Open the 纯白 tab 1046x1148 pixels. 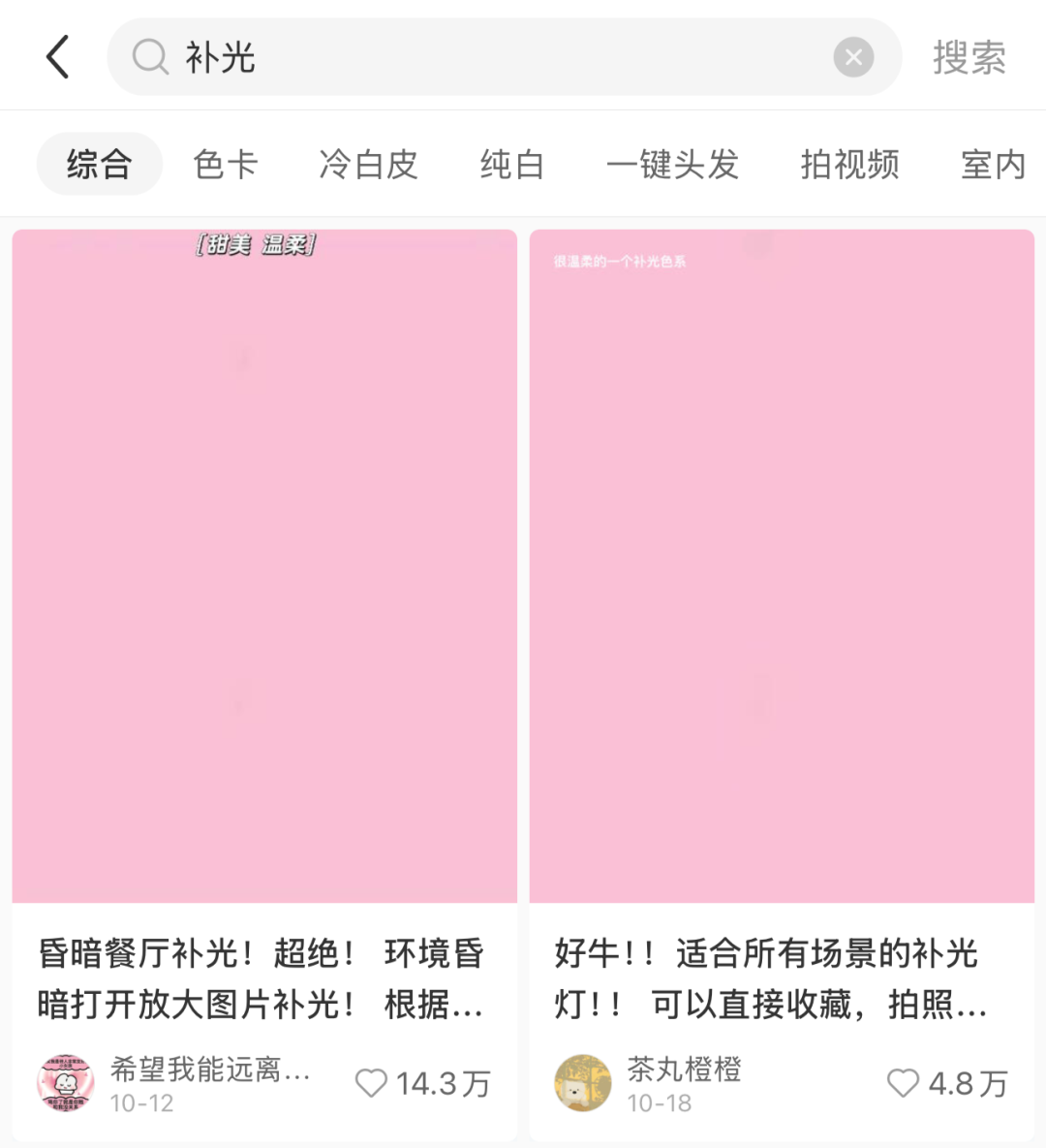coord(511,164)
